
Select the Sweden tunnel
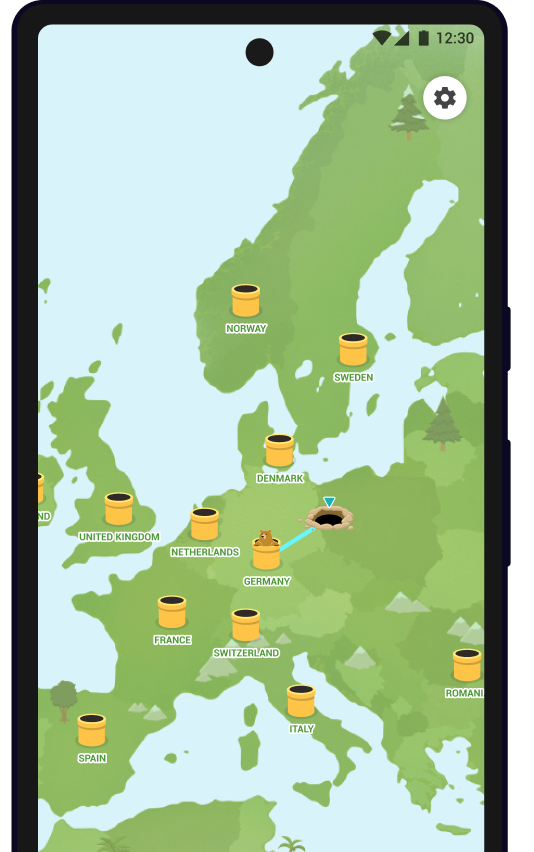[x=353, y=349]
